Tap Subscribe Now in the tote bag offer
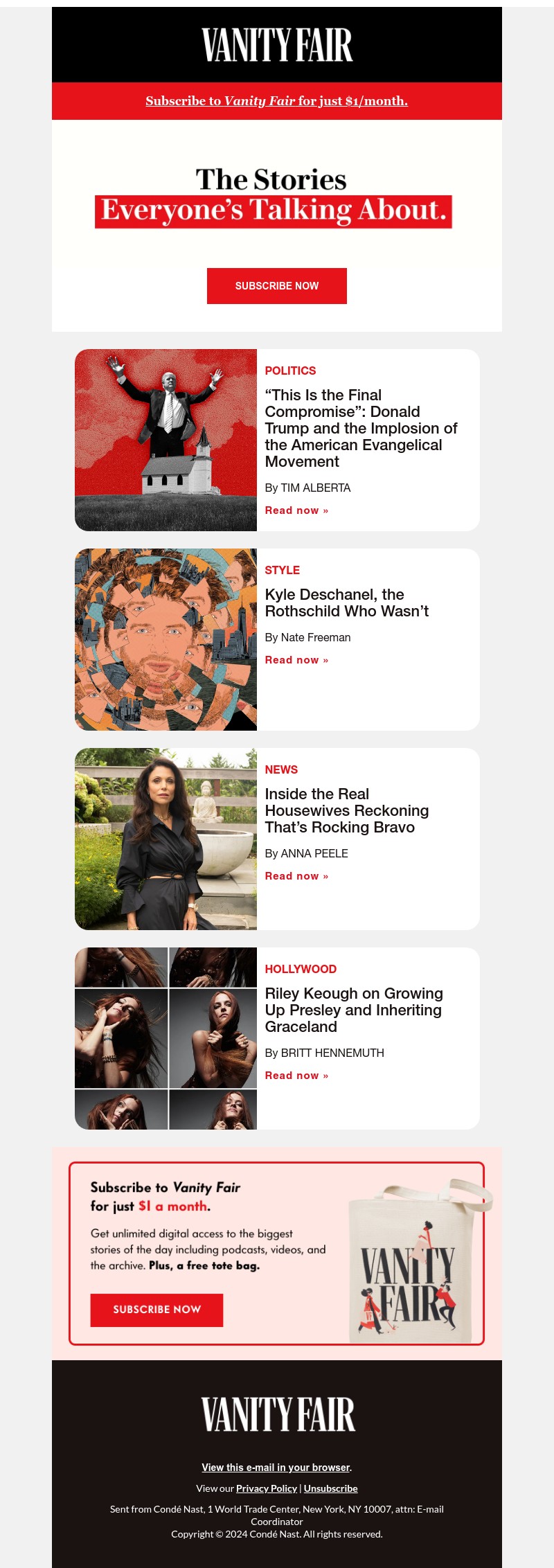554x1568 pixels. tap(157, 1310)
